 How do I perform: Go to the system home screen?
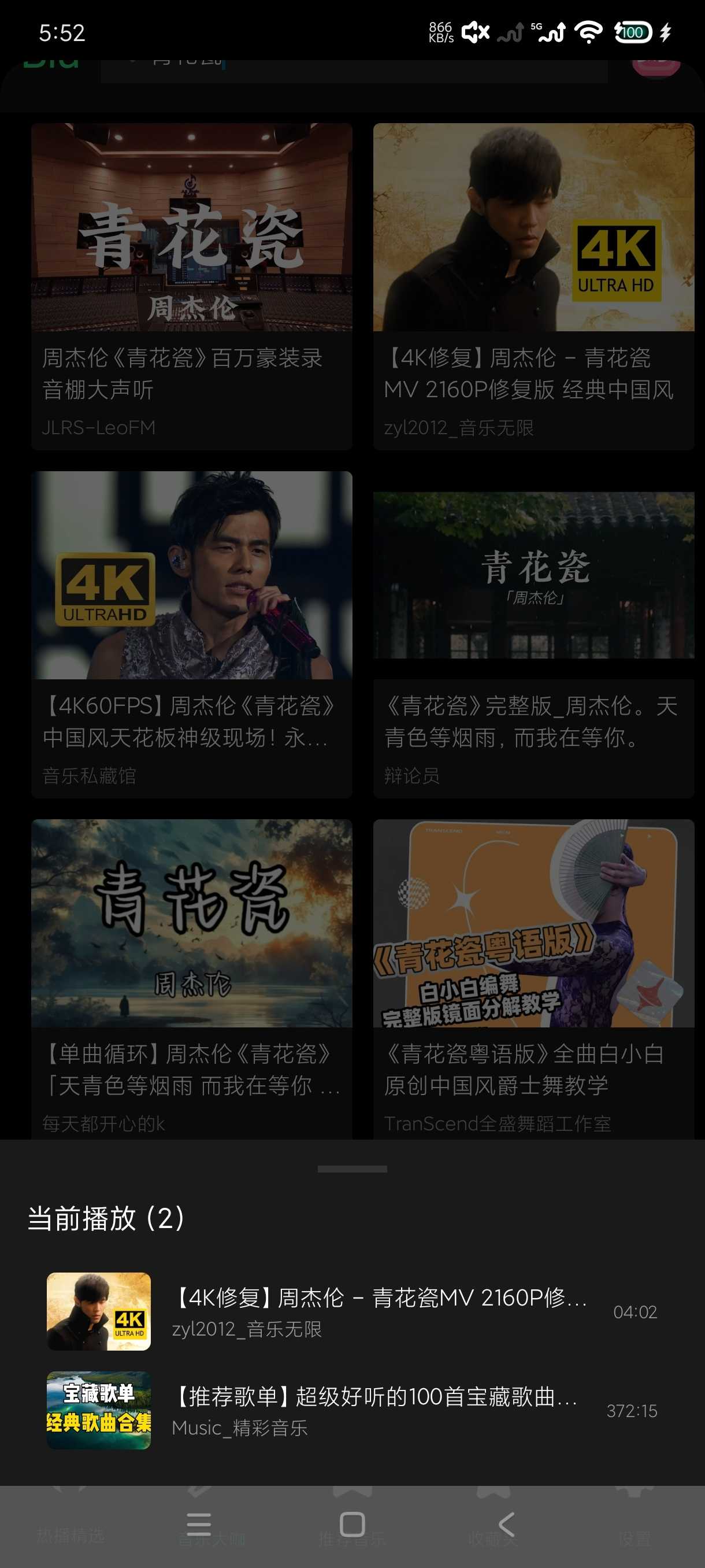point(352,1525)
